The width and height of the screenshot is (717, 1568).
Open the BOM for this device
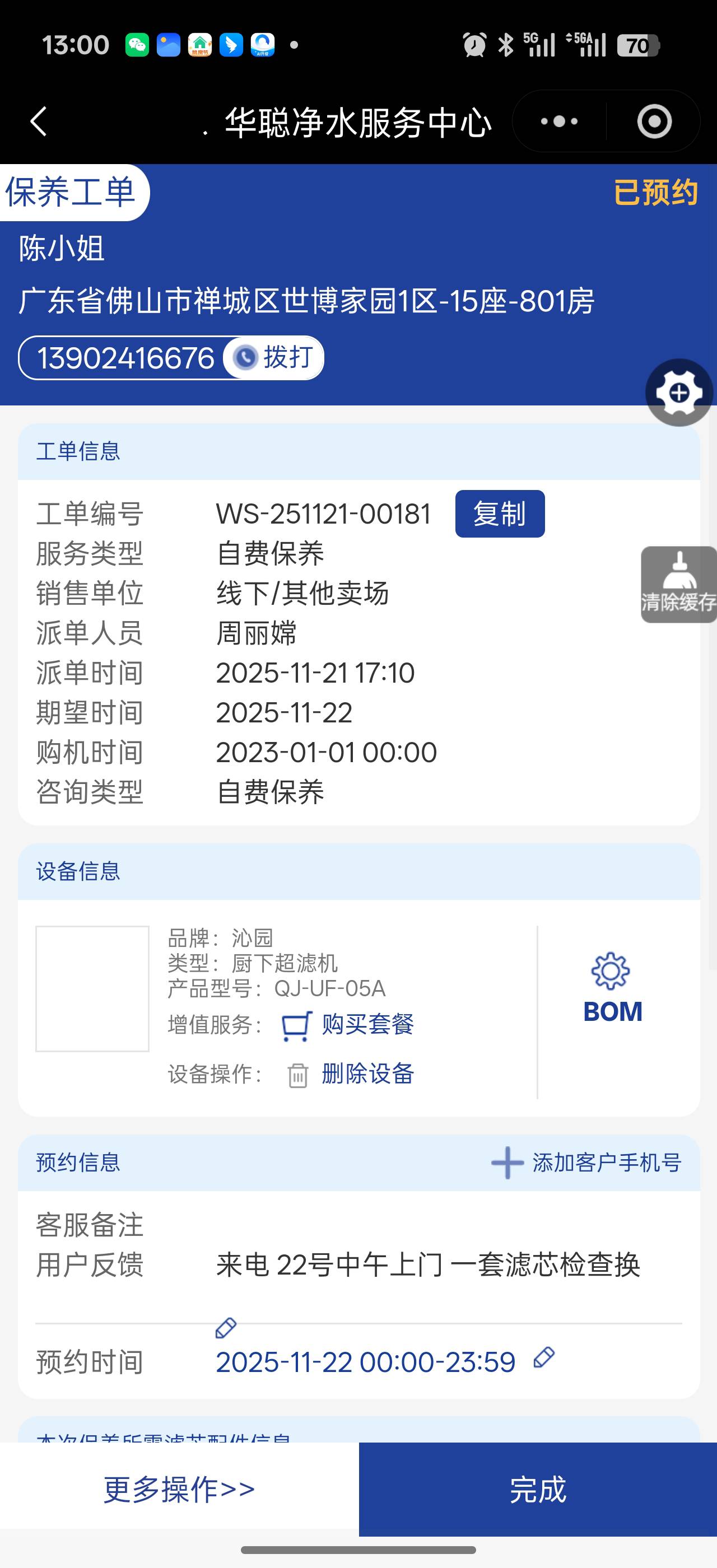612,988
